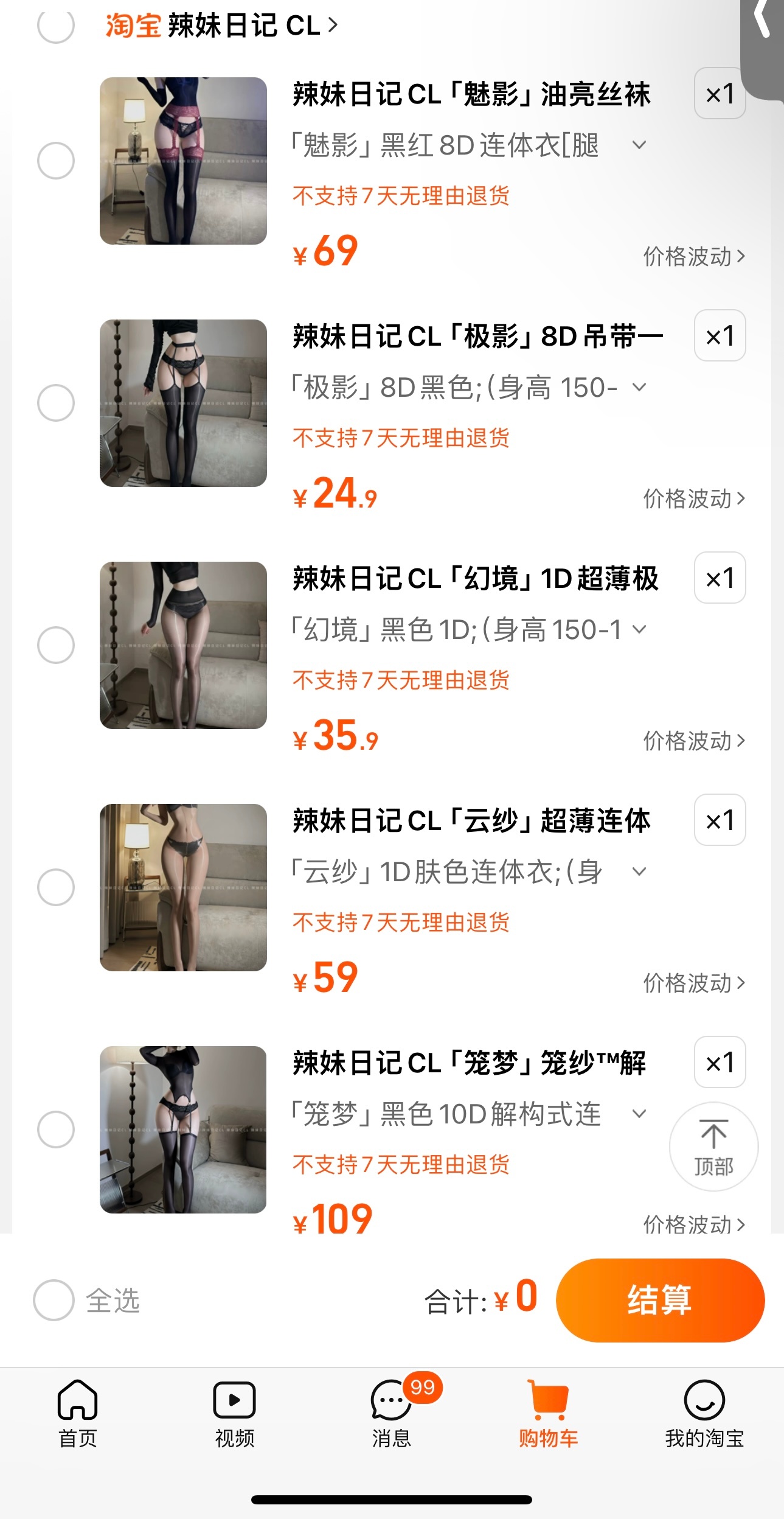Image resolution: width=784 pixels, height=1519 pixels.
Task: Select the 「极影」 item checkbox
Action: click(56, 403)
